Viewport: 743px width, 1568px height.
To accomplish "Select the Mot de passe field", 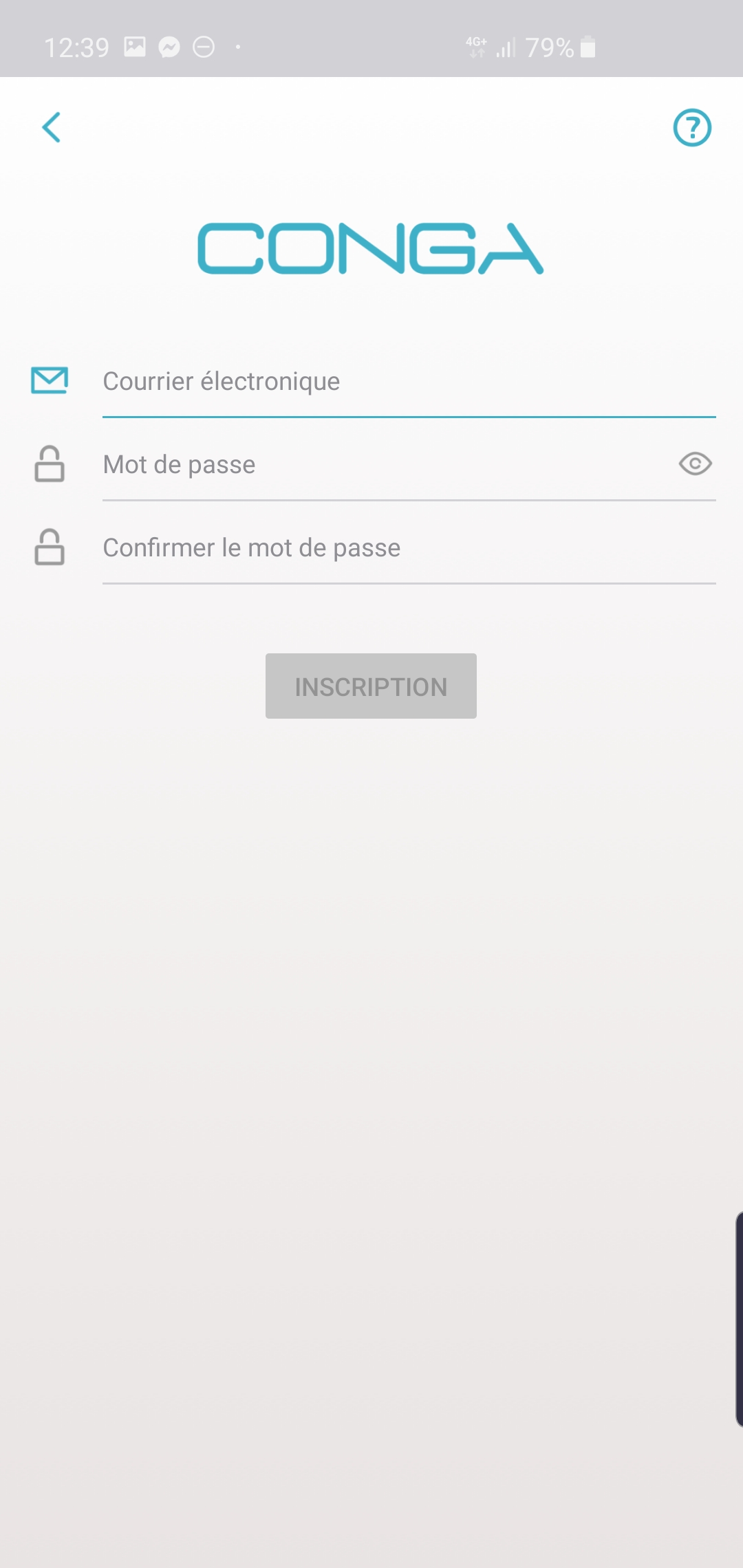I will pyautogui.click(x=385, y=465).
